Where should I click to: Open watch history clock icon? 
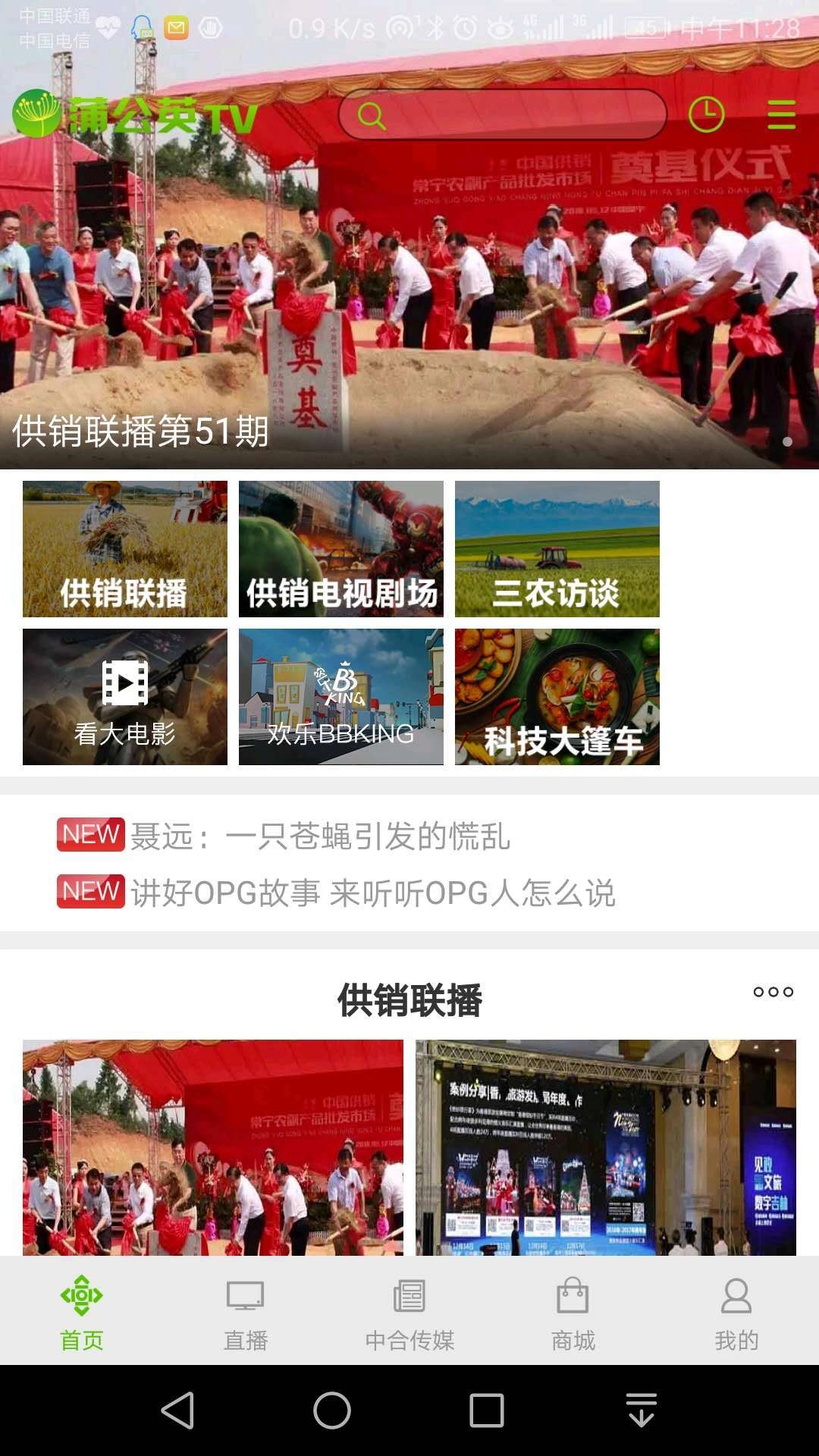(x=706, y=115)
